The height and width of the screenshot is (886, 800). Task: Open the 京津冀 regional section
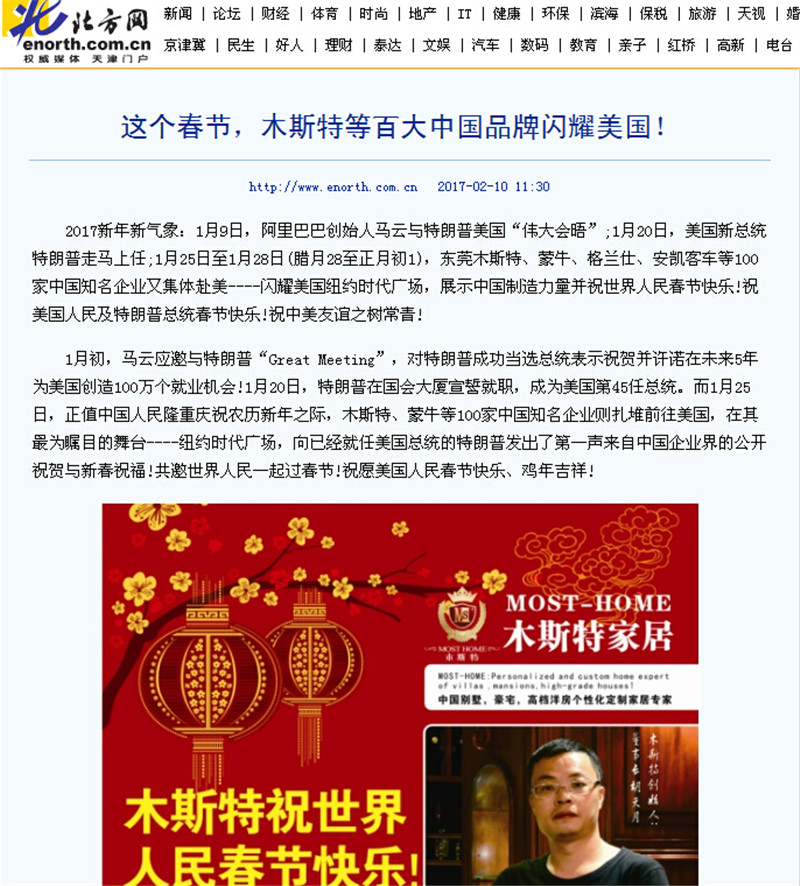[185, 45]
